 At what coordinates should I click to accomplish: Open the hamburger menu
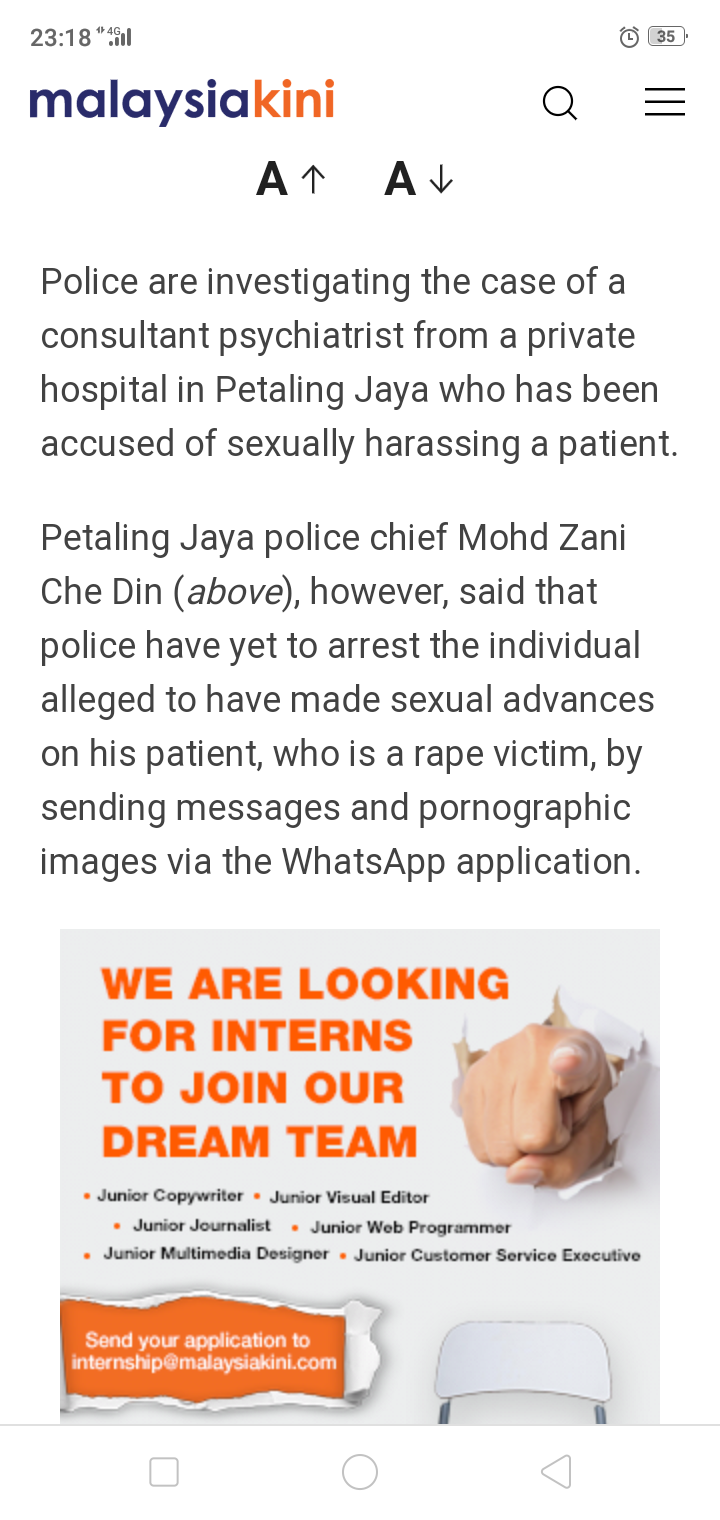(664, 102)
